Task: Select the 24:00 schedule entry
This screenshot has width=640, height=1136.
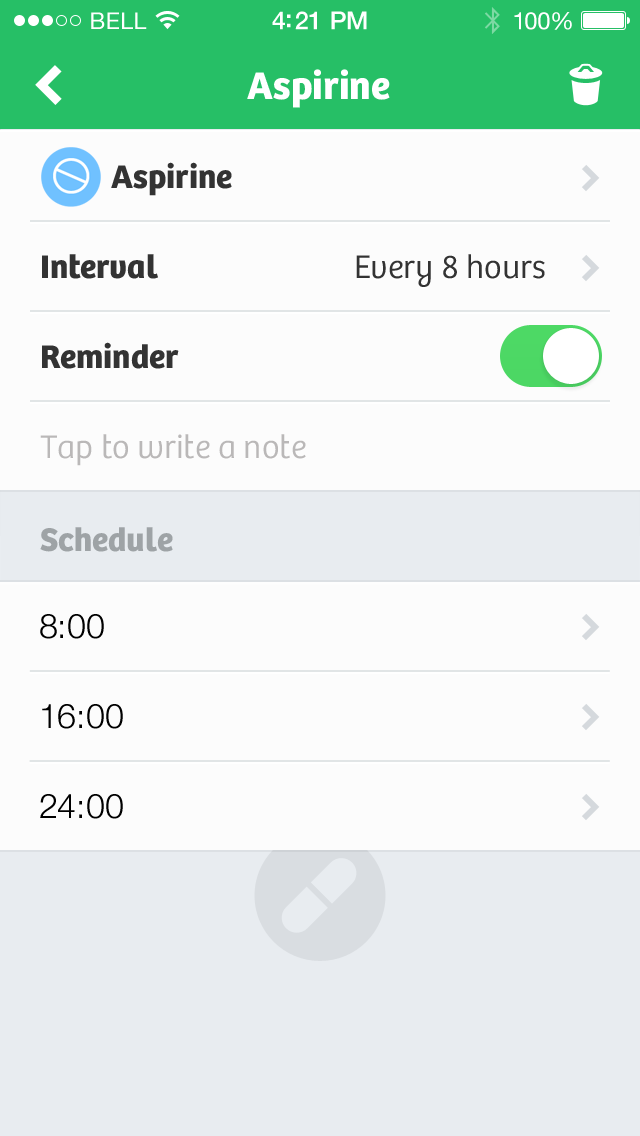Action: coord(320,807)
